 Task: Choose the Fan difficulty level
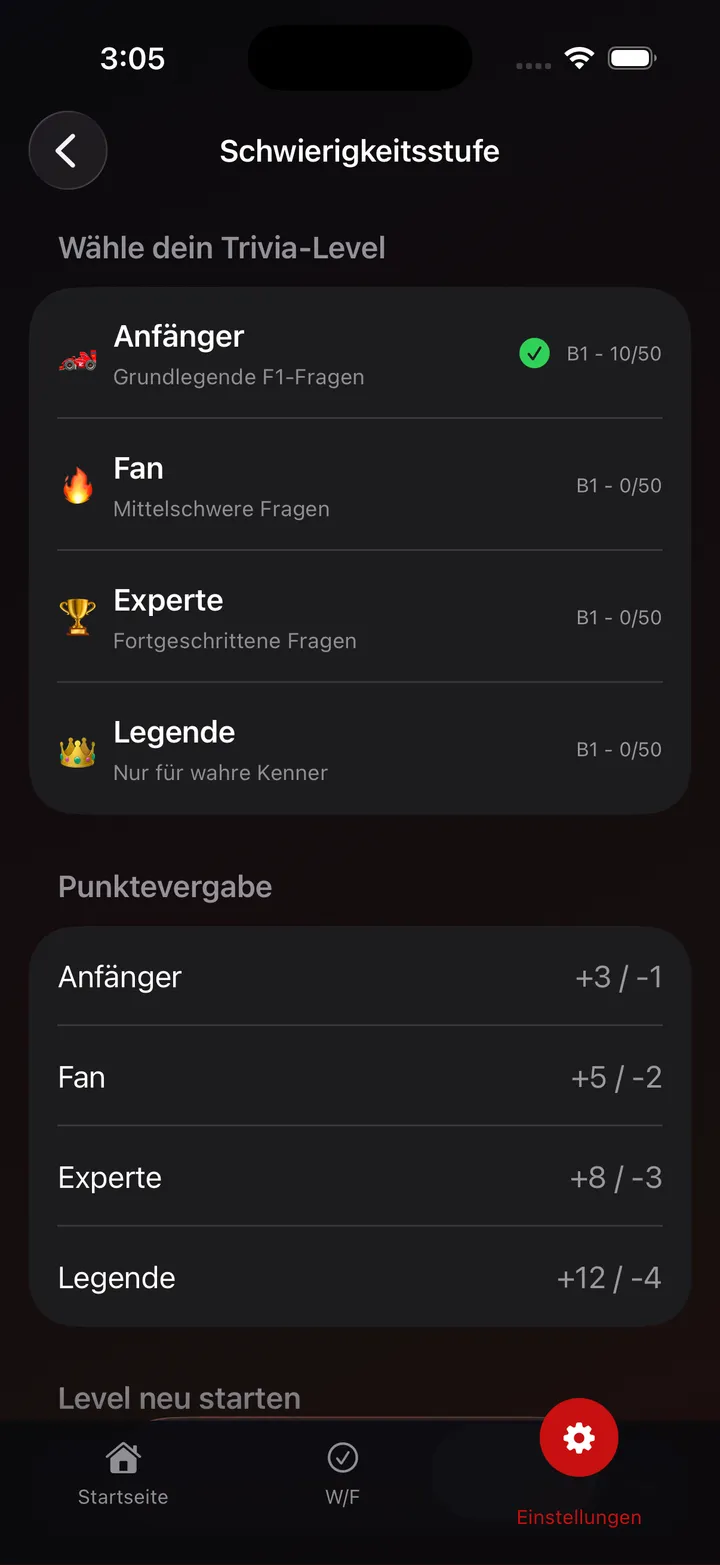(360, 486)
